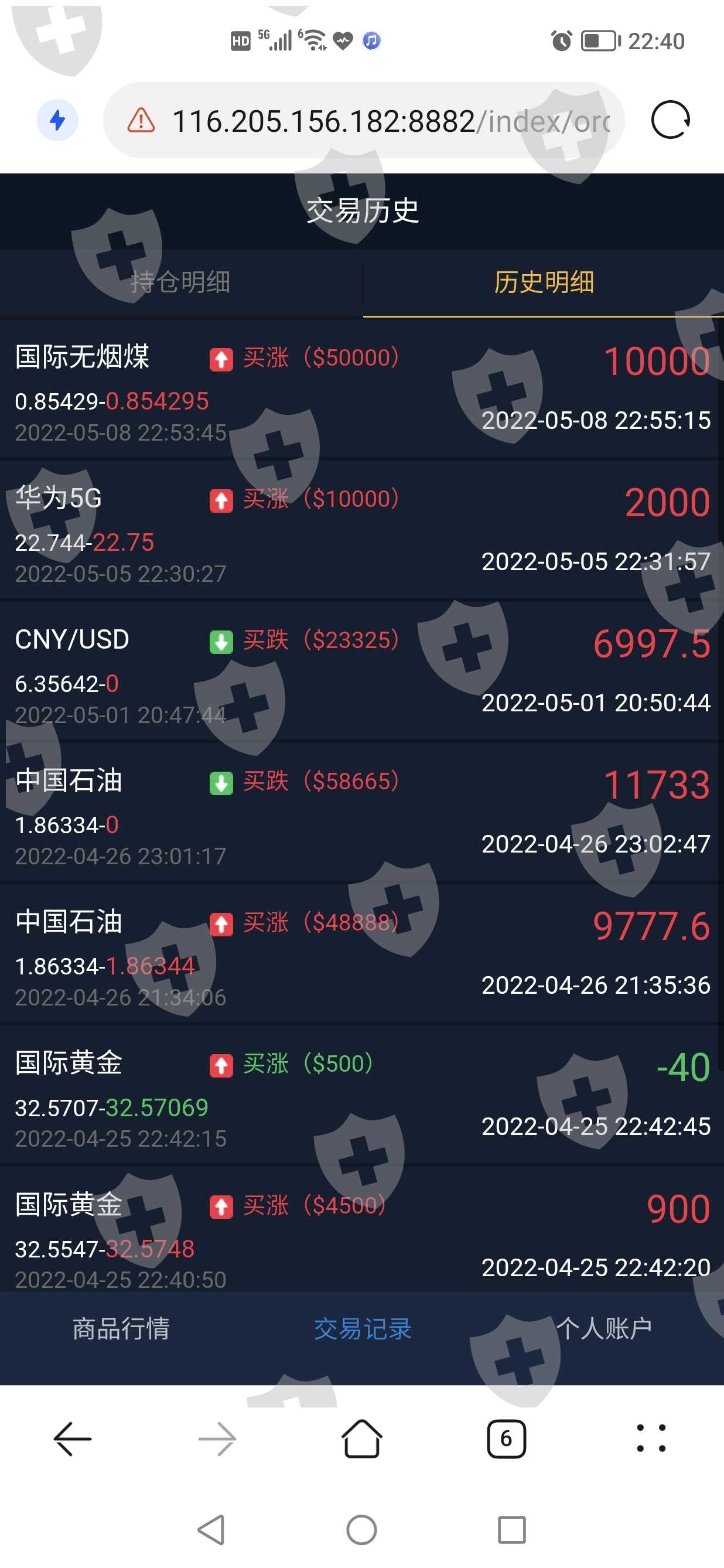Open the browser home page

point(362,1439)
